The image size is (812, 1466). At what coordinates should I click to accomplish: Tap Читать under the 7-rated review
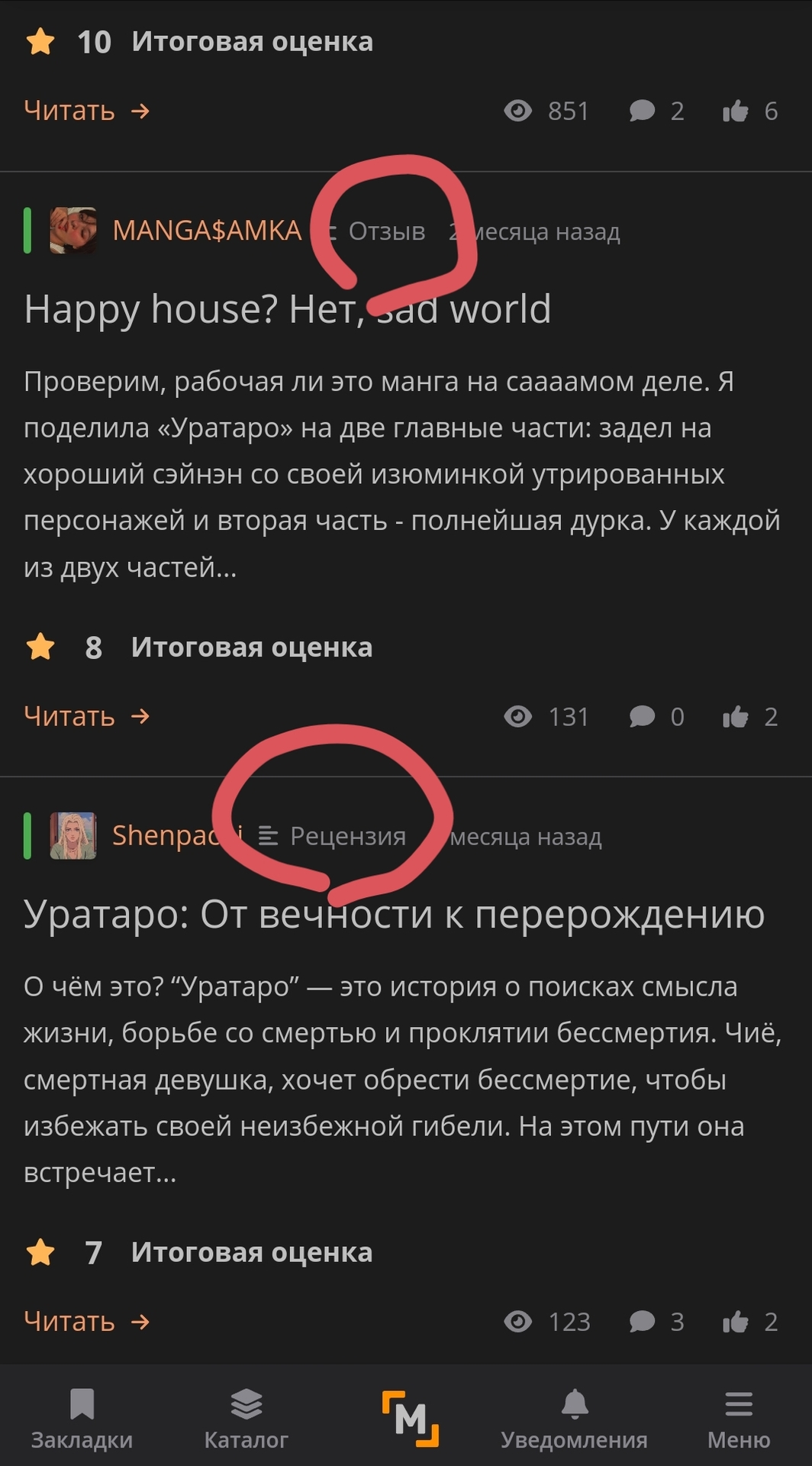pyautogui.click(x=85, y=1322)
